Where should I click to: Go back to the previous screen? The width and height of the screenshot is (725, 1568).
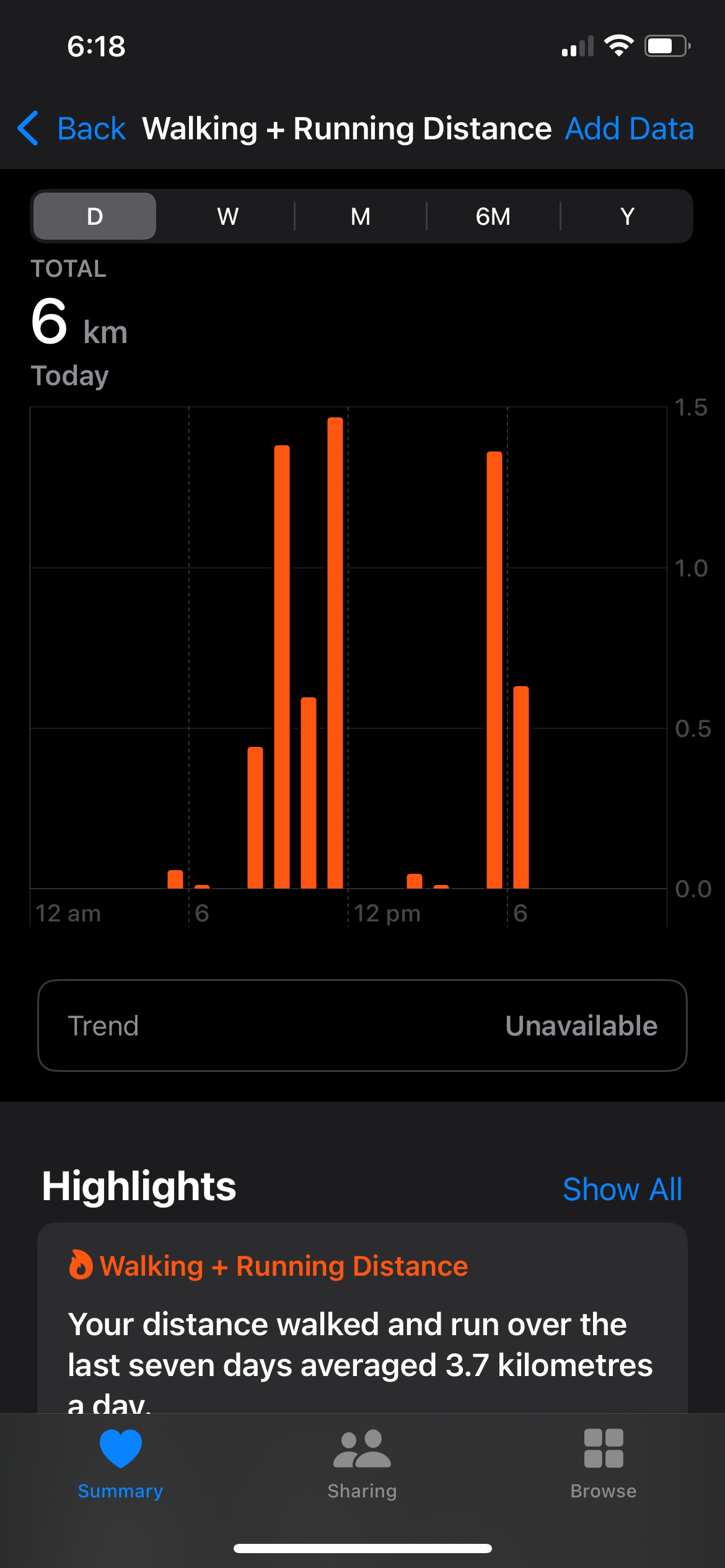[72, 129]
